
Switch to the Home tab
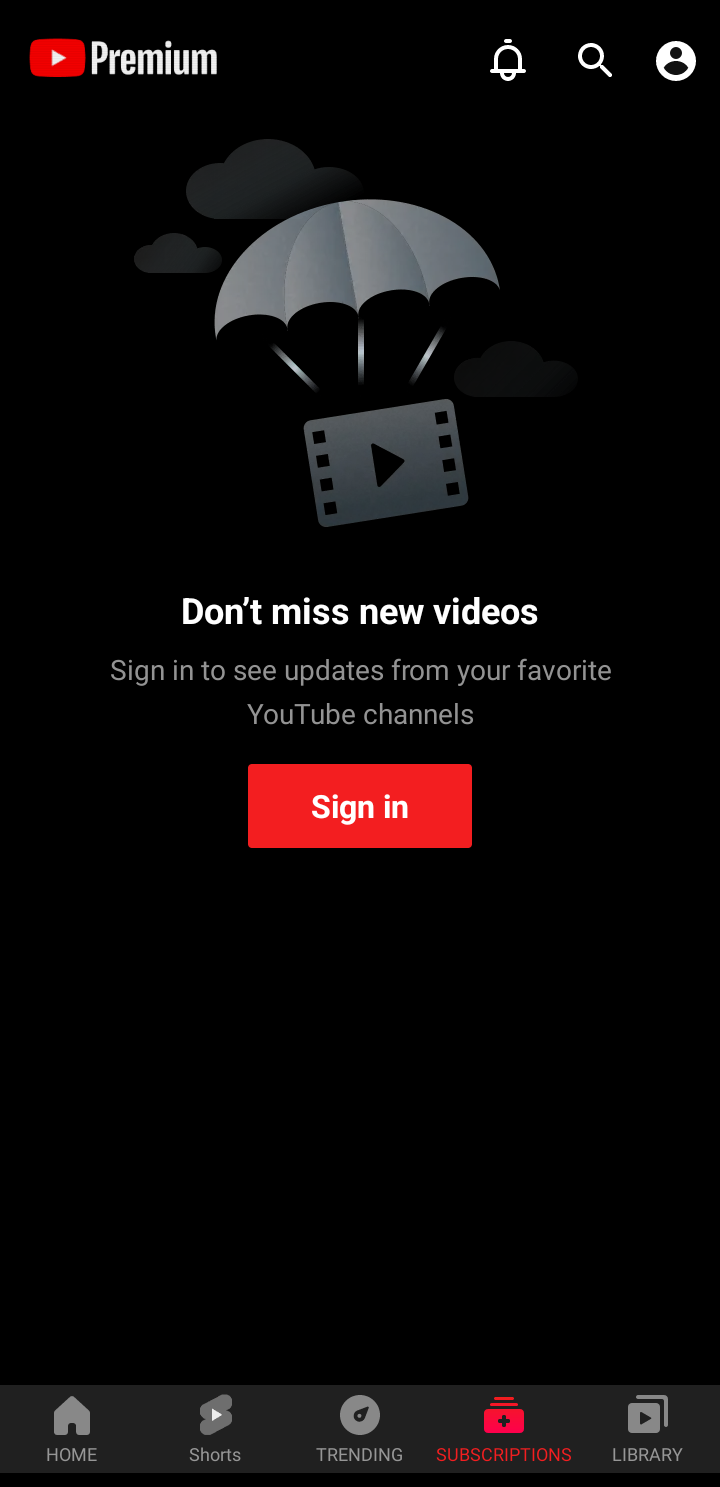[x=72, y=1430]
